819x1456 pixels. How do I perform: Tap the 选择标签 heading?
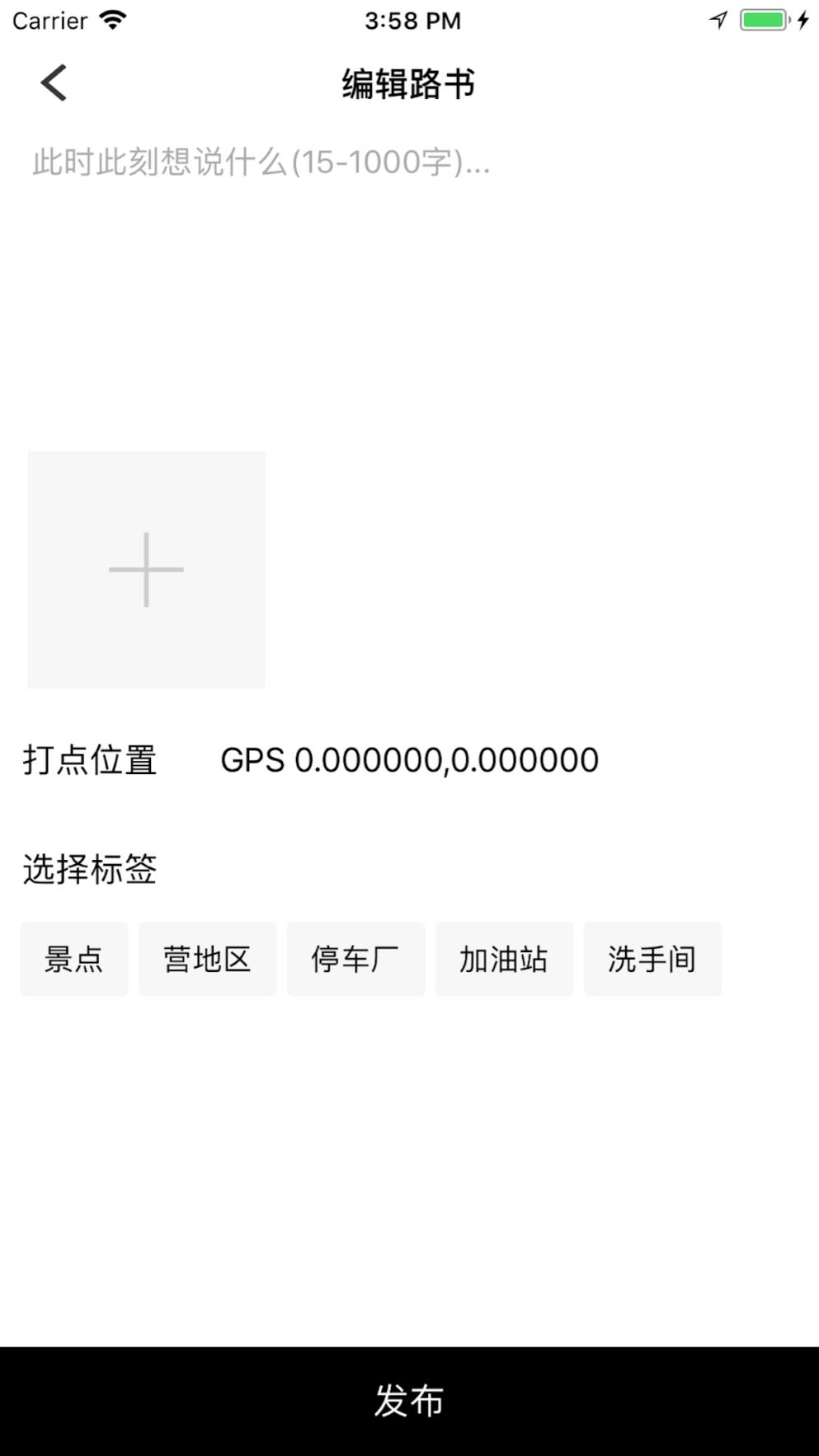[89, 868]
